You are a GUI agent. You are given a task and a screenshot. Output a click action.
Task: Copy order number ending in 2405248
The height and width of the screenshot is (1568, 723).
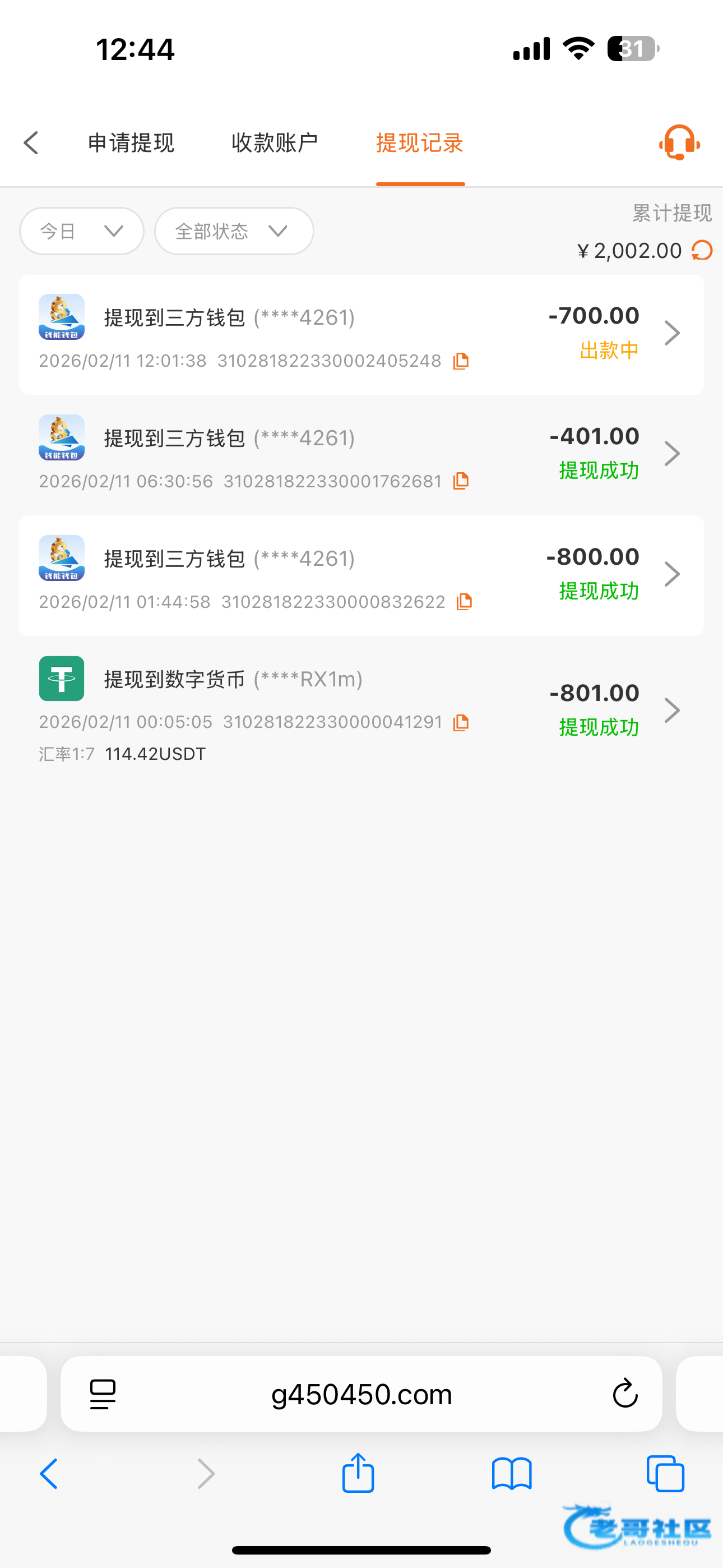click(x=461, y=361)
